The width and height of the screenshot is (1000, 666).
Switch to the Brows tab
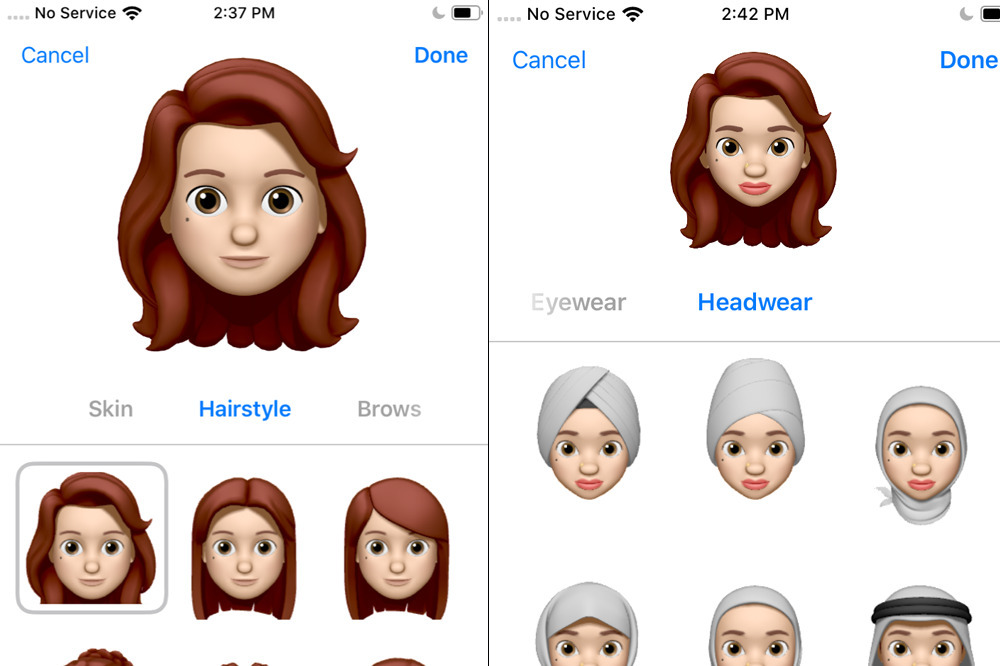coord(389,409)
